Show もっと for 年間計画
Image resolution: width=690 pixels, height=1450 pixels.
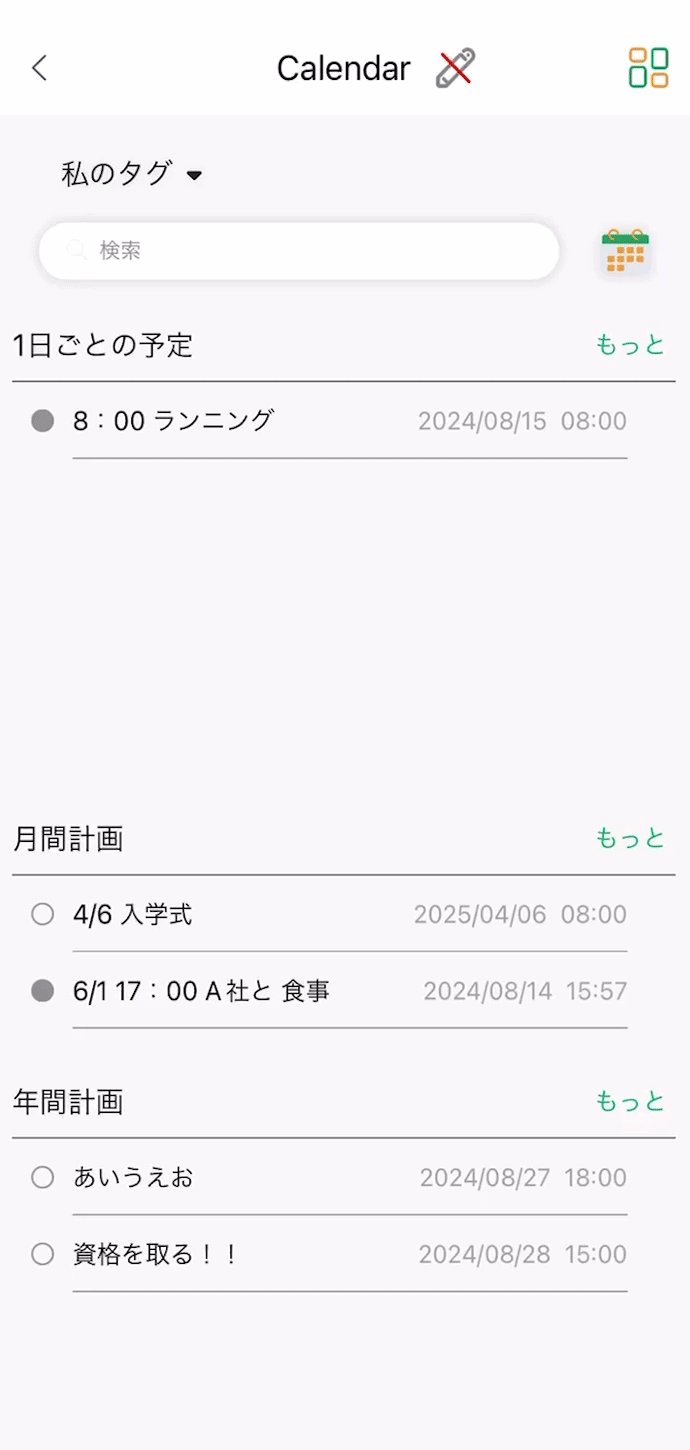click(630, 1101)
